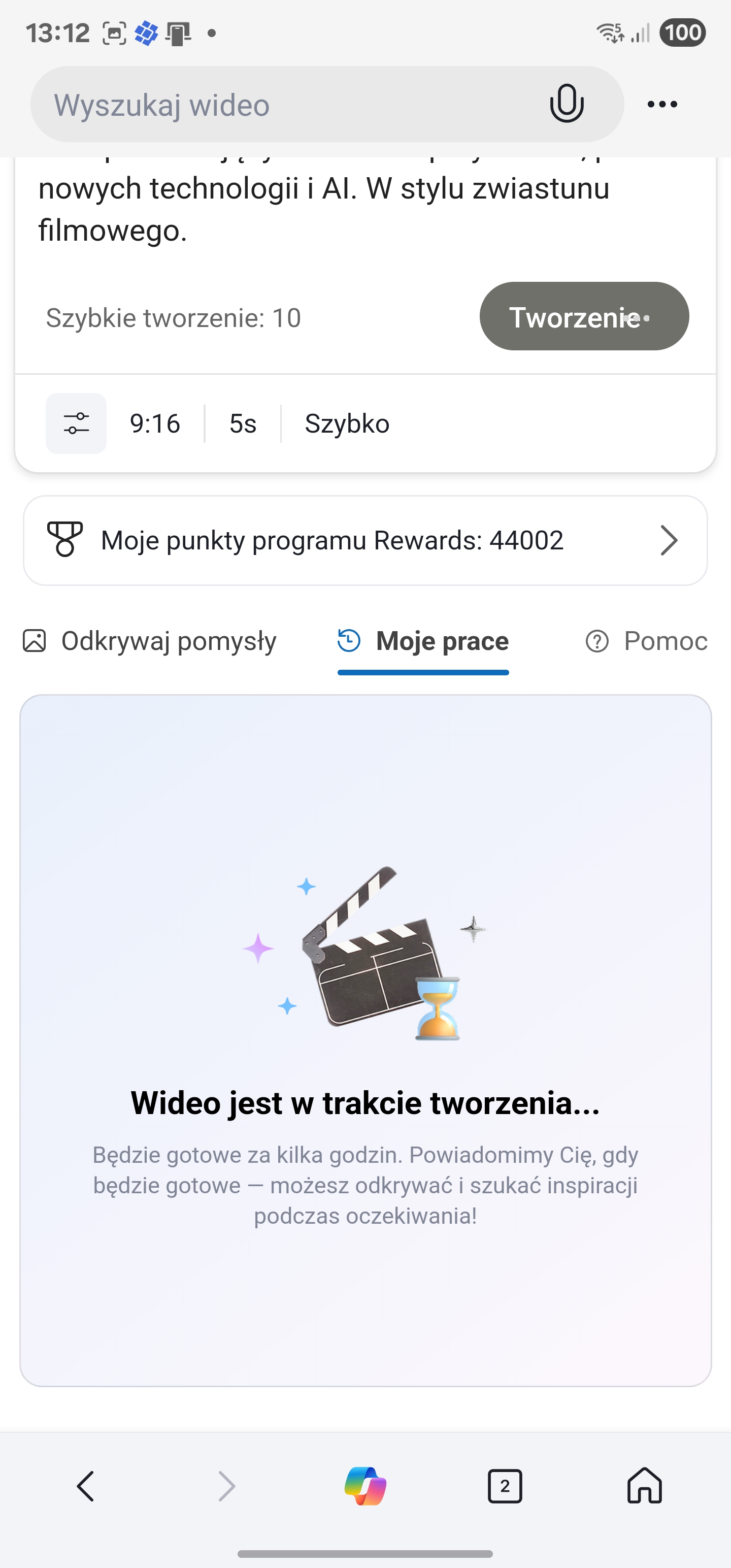This screenshot has height=1568, width=731.
Task: Tap the Wyszukaj wideo search field
Action: pyautogui.click(x=286, y=105)
